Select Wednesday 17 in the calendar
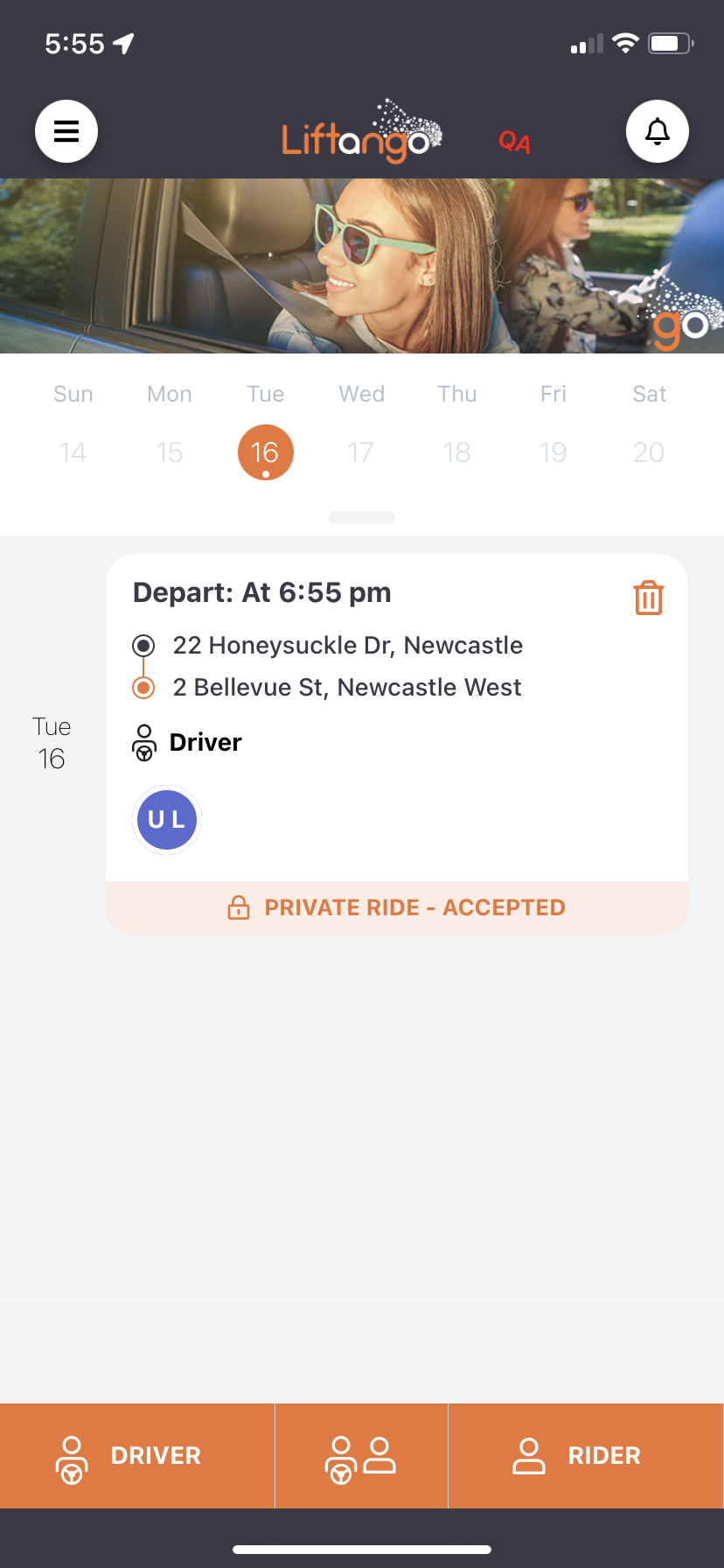Viewport: 724px width, 1568px height. point(361,451)
